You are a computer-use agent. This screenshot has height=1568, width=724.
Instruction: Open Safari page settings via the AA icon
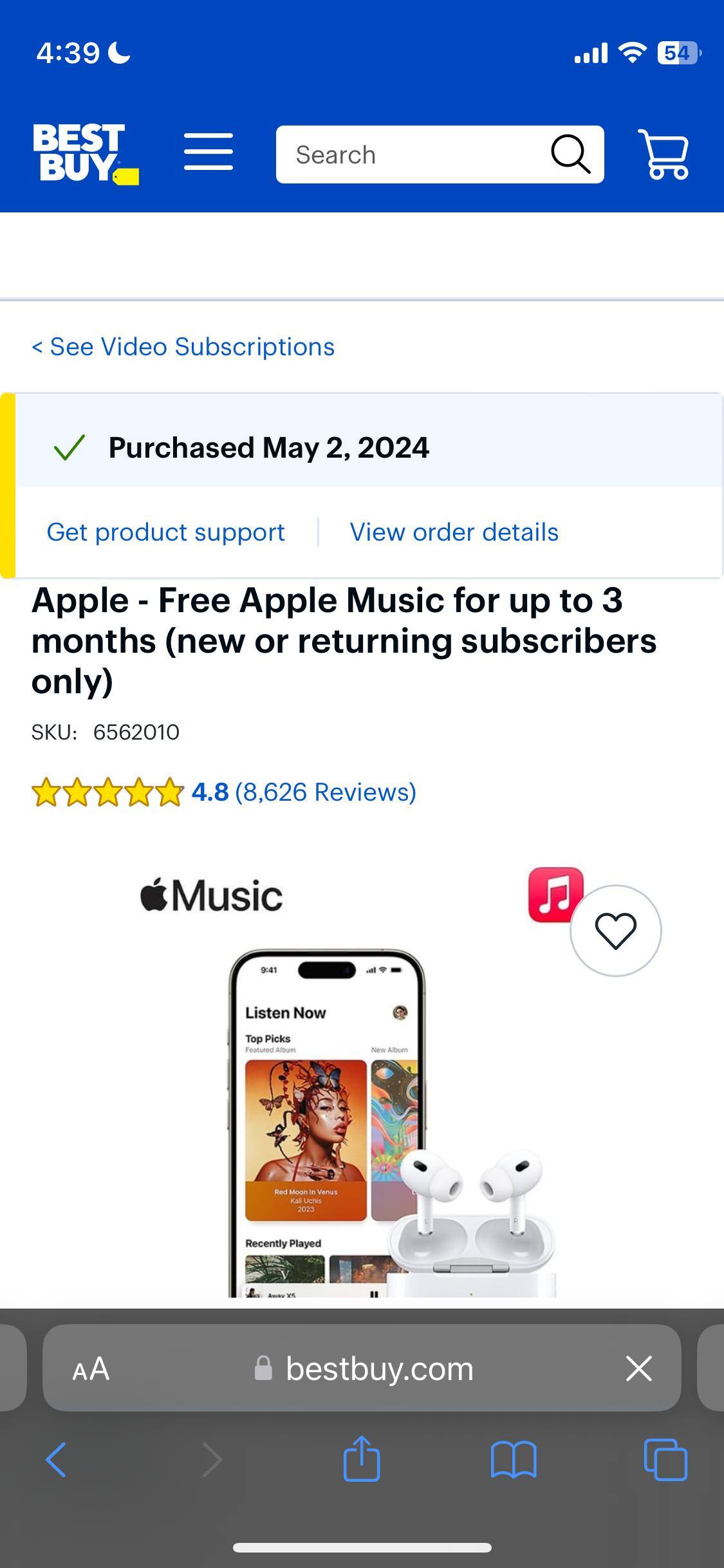[90, 1368]
